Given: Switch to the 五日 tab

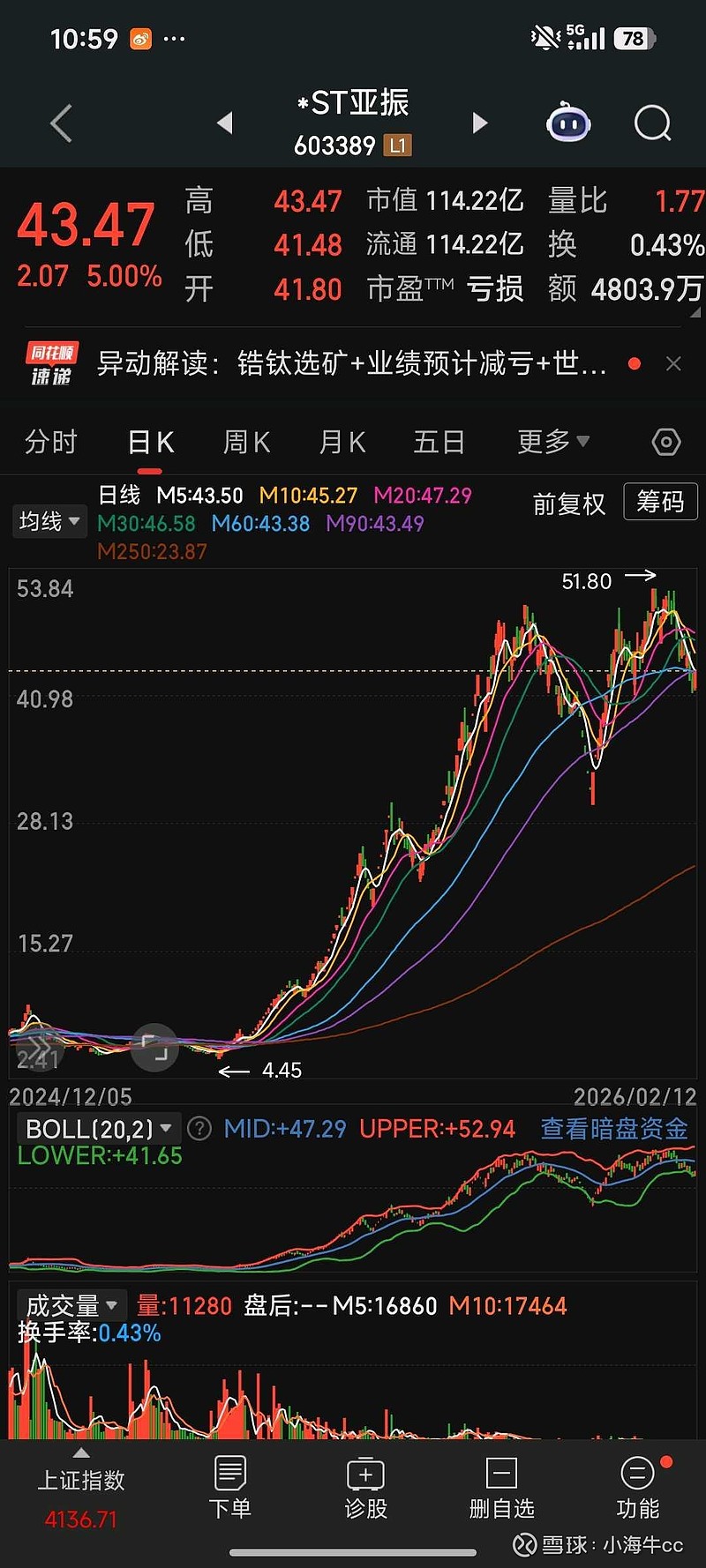Looking at the screenshot, I should coord(439,442).
